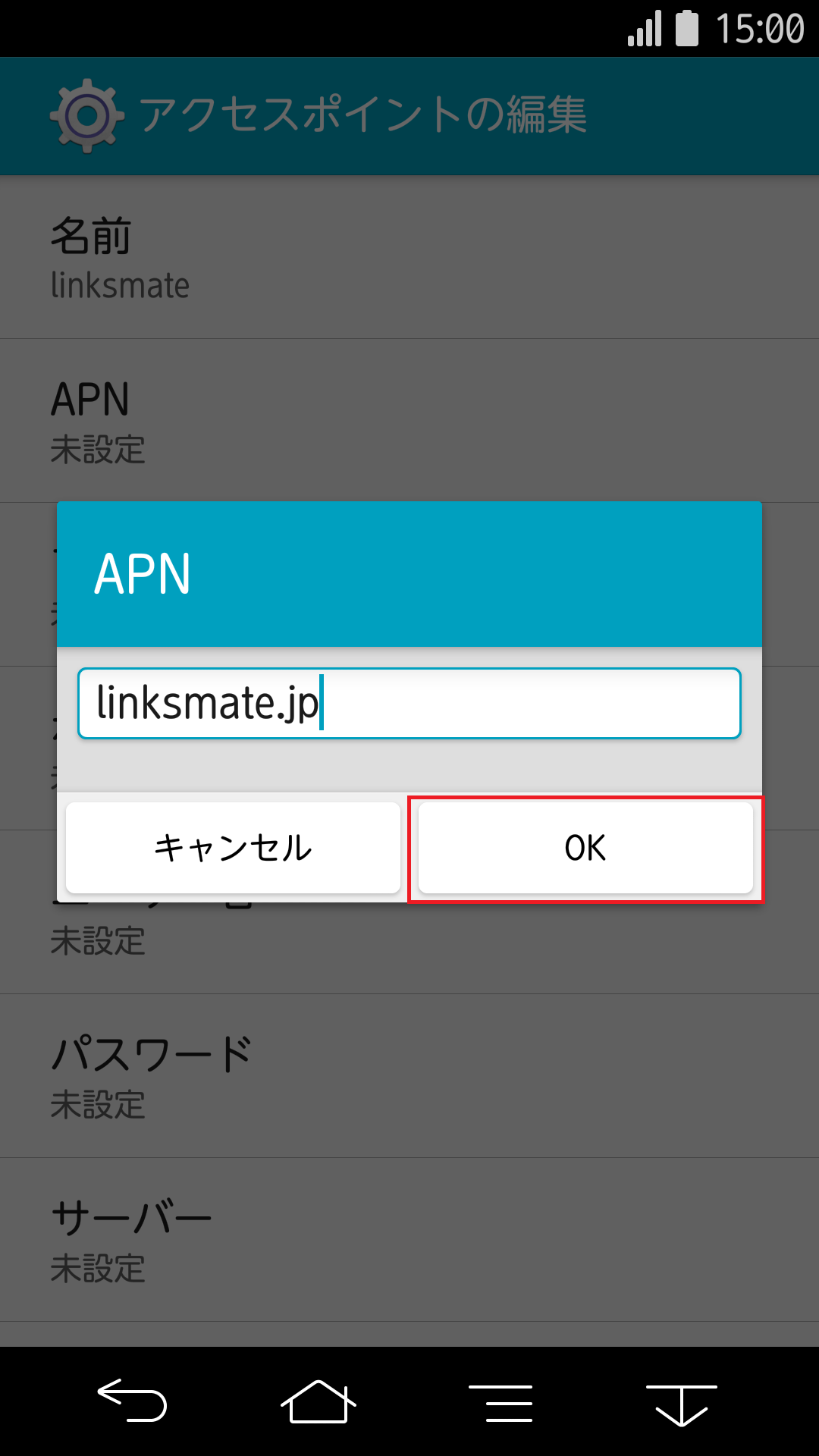This screenshot has width=819, height=1456.
Task: Select the linksmate.jp text input field
Action: (x=409, y=703)
